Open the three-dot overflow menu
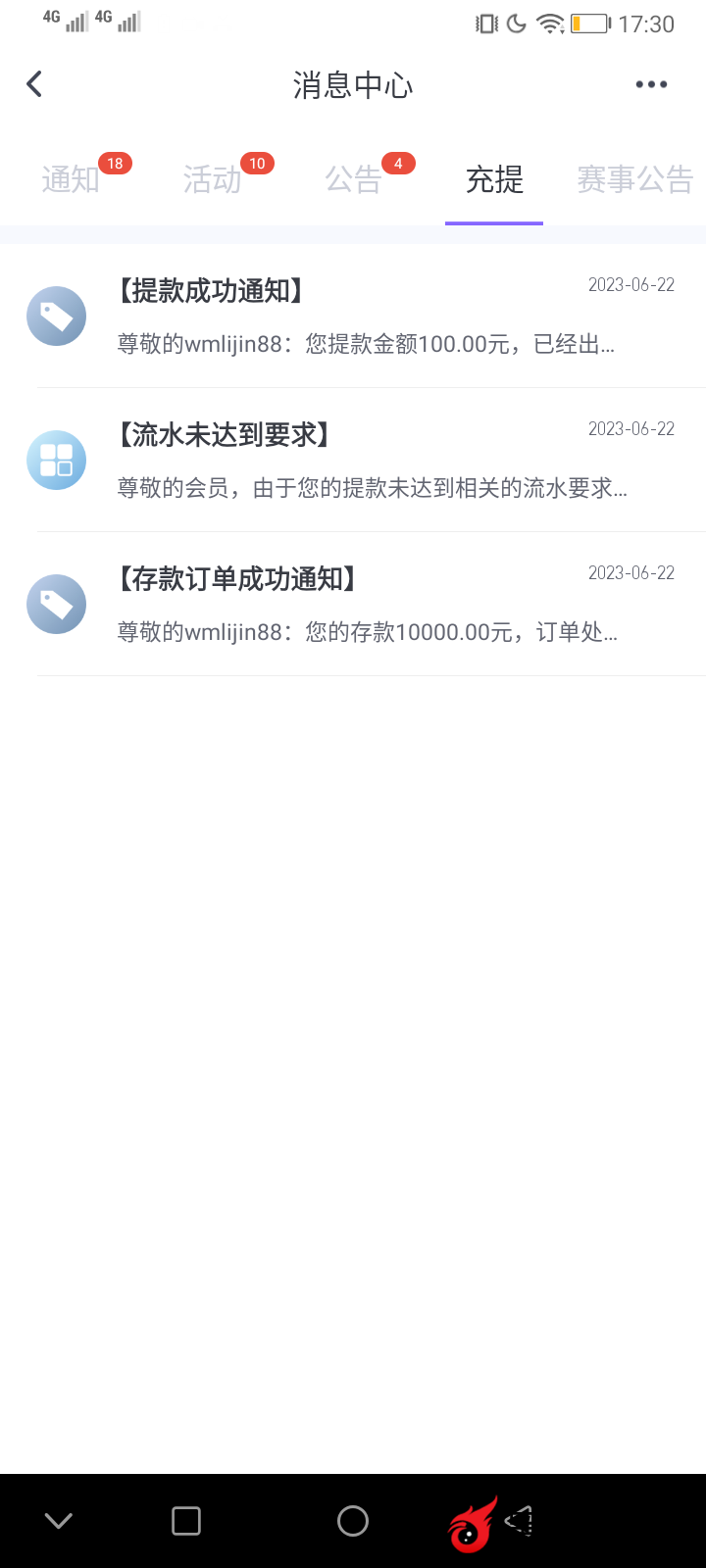This screenshot has height=1568, width=706. [651, 84]
